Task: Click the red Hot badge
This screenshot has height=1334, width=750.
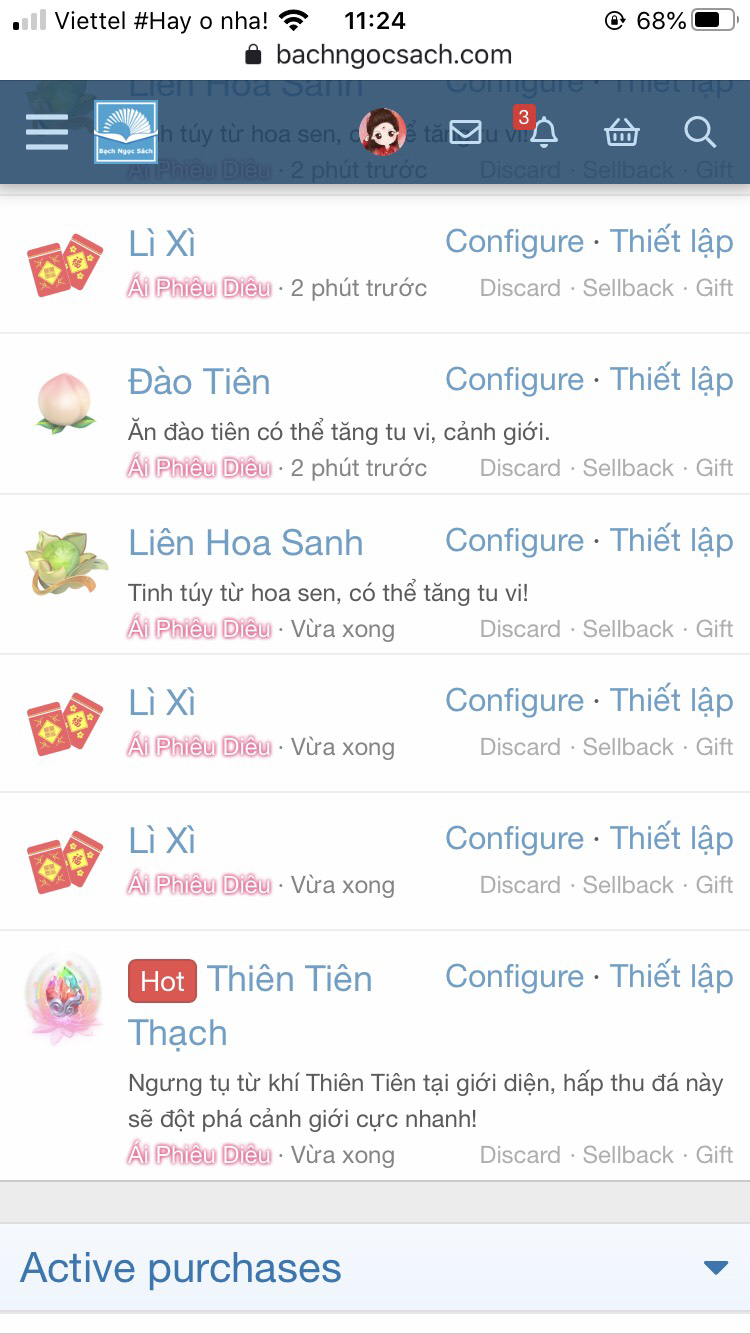Action: click(161, 981)
